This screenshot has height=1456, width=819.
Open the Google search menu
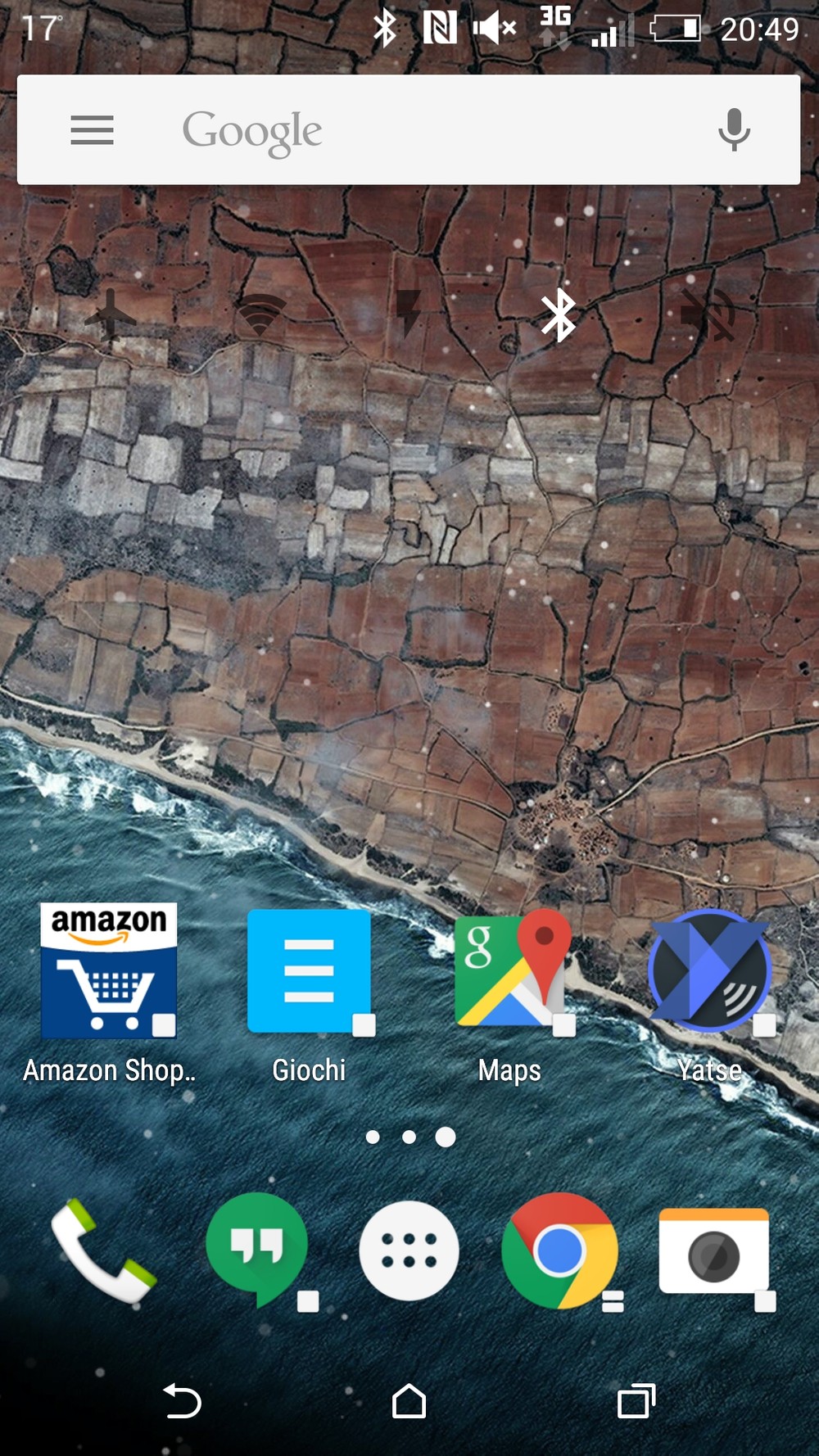click(92, 130)
